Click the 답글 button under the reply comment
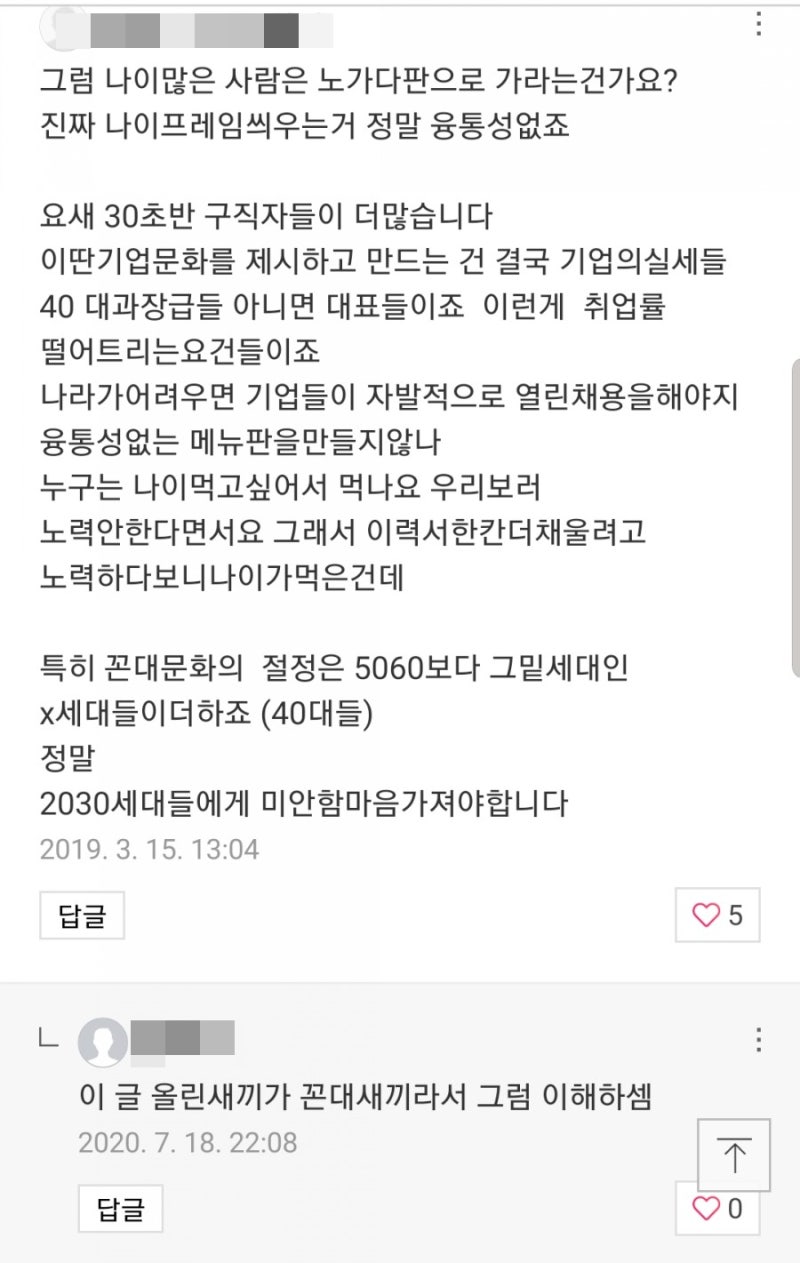The width and height of the screenshot is (800, 1263). [x=121, y=1211]
